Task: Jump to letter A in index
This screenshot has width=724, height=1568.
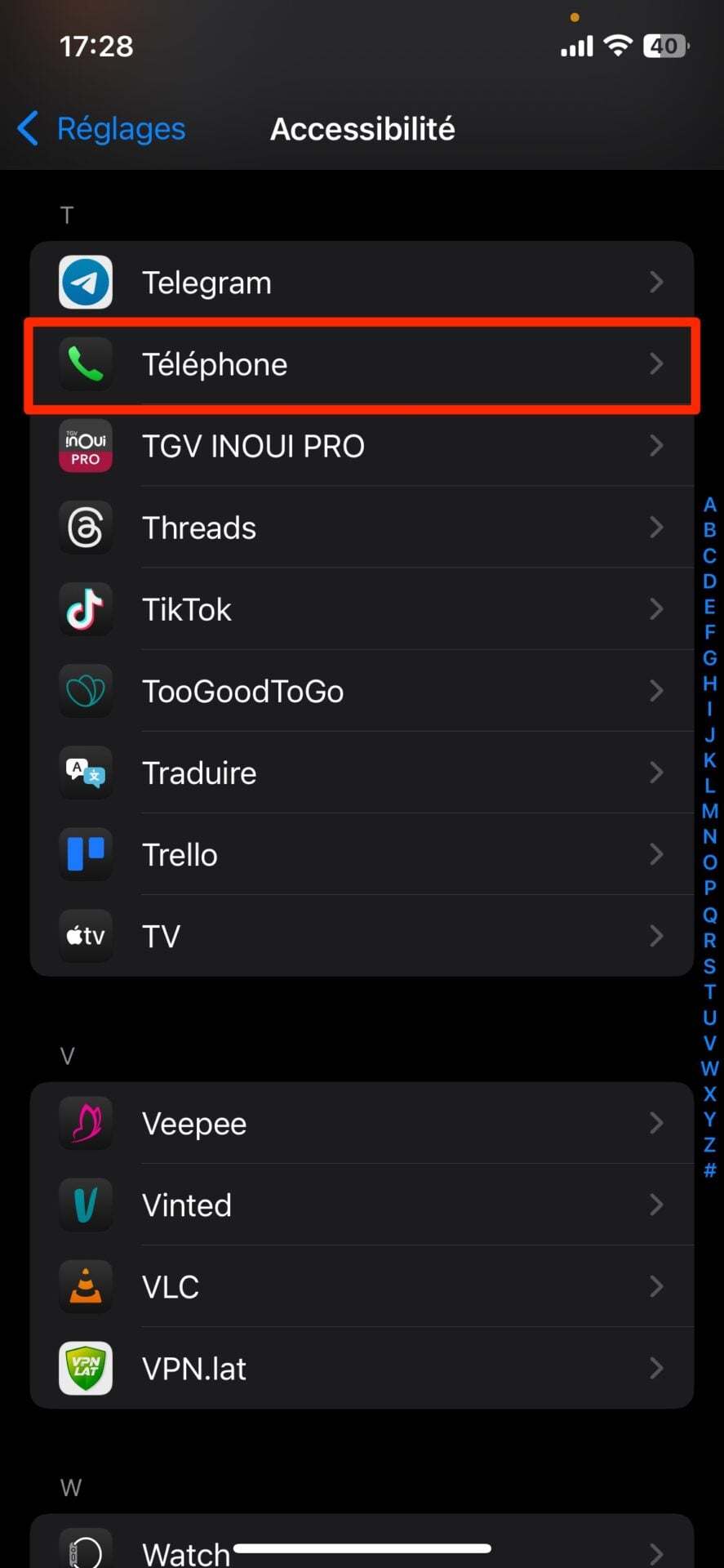Action: pos(709,505)
